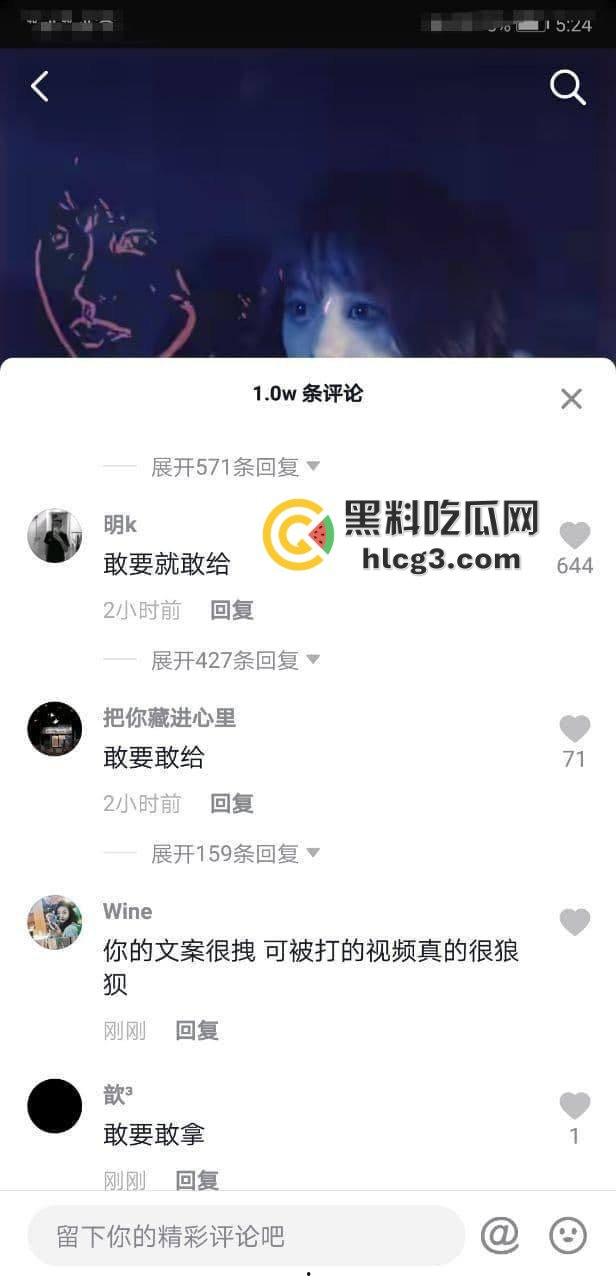This screenshot has width=616, height=1280.
Task: Close the comments panel
Action: [x=571, y=399]
